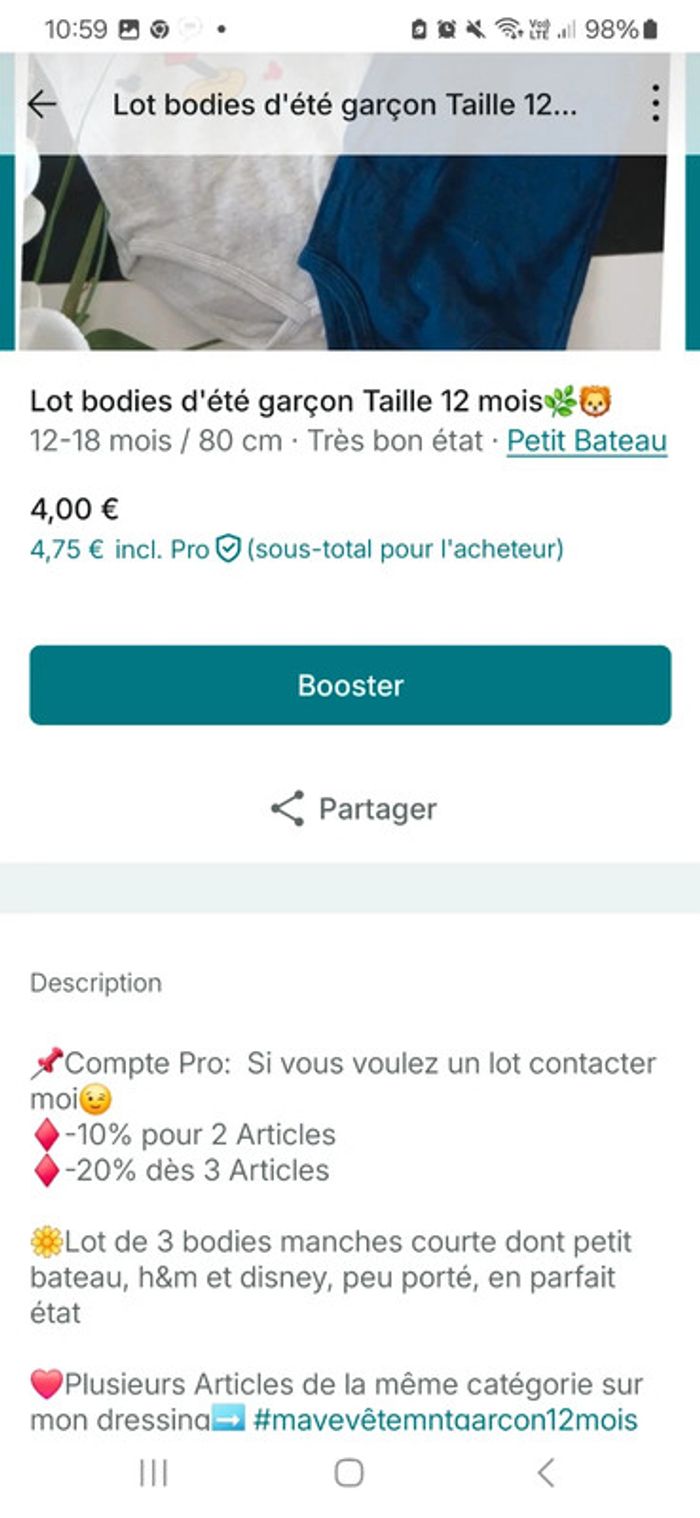
Task: Tap the Booster button
Action: click(350, 685)
